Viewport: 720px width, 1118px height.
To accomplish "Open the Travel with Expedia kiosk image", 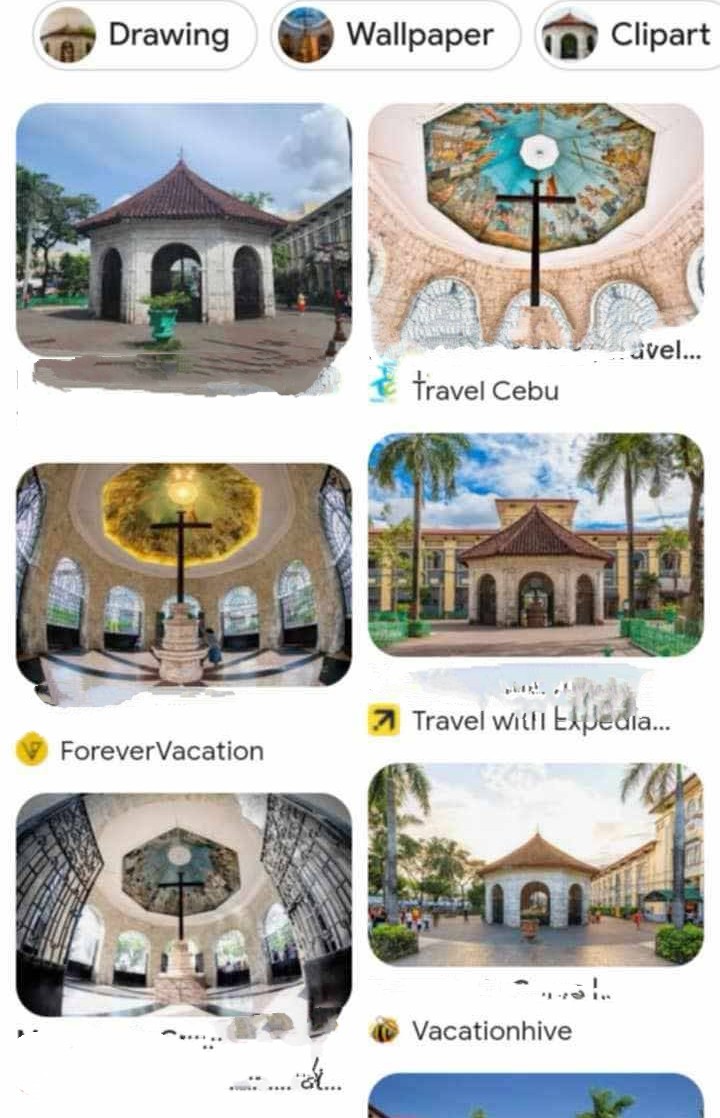I will [x=536, y=545].
